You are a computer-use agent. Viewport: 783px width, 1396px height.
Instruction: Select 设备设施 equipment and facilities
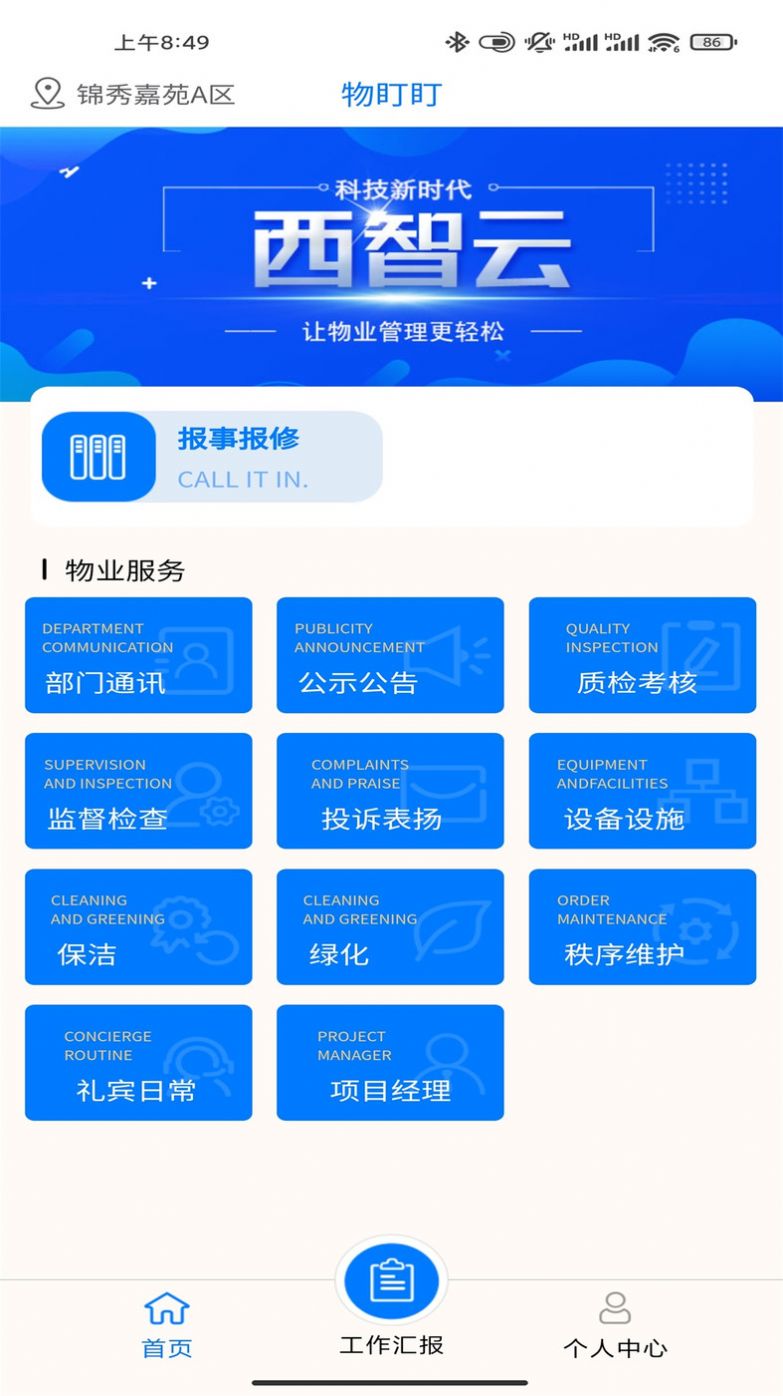coord(642,791)
